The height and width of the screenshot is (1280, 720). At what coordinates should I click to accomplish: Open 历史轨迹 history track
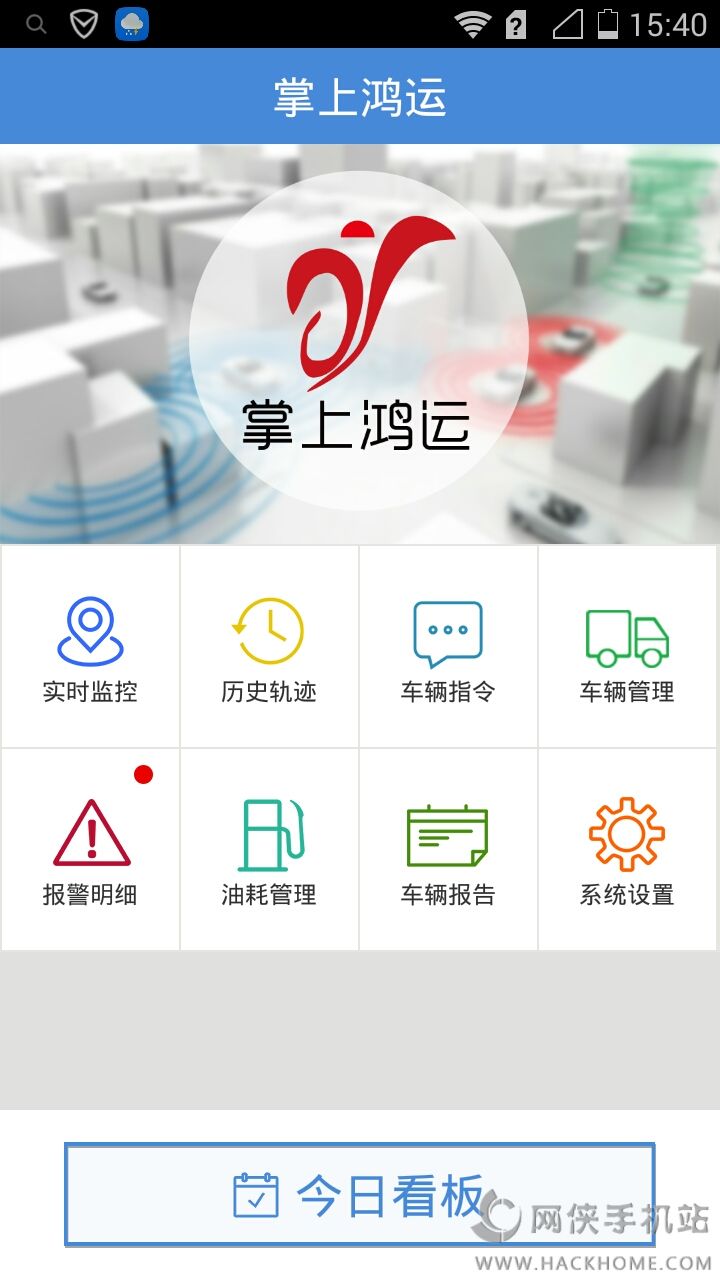click(269, 647)
